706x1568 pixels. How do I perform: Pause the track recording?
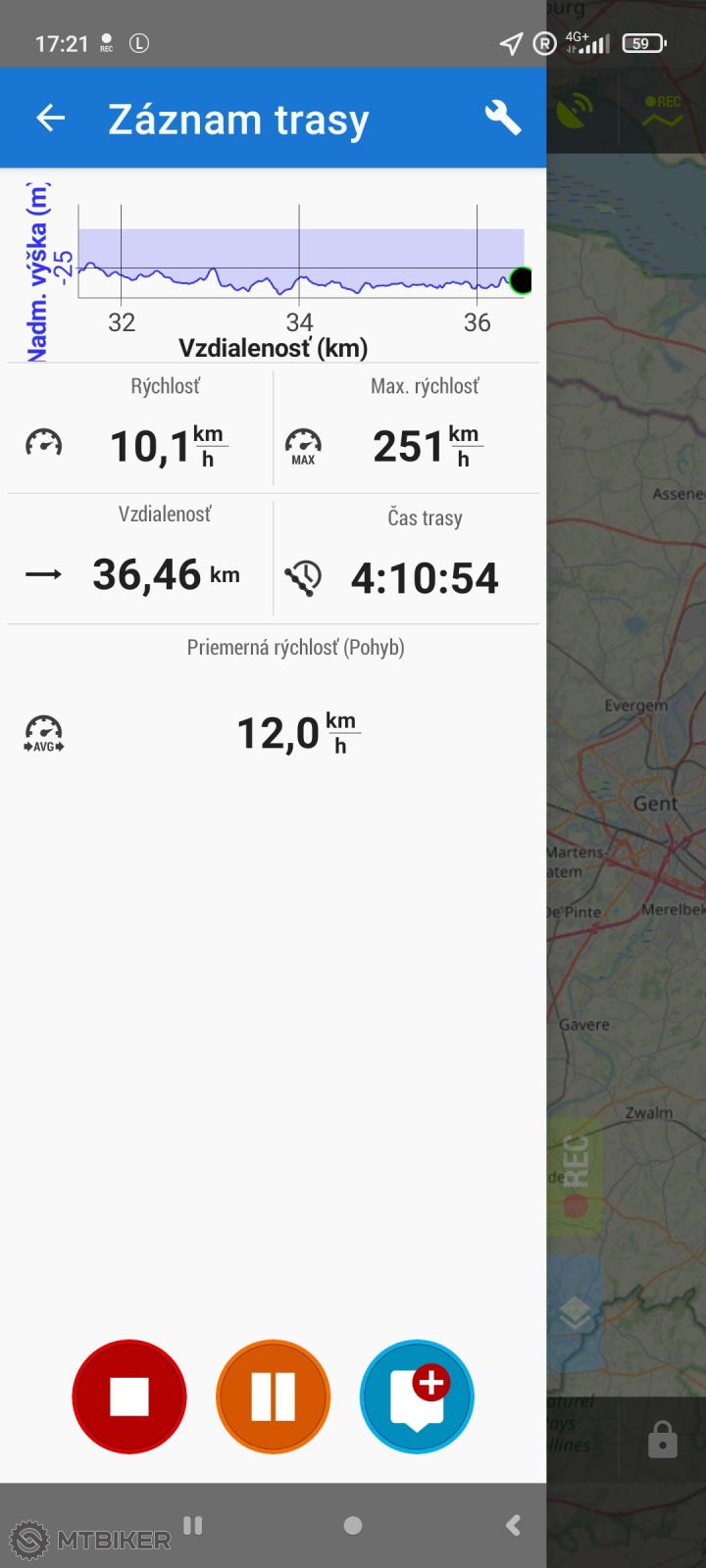tap(273, 1396)
